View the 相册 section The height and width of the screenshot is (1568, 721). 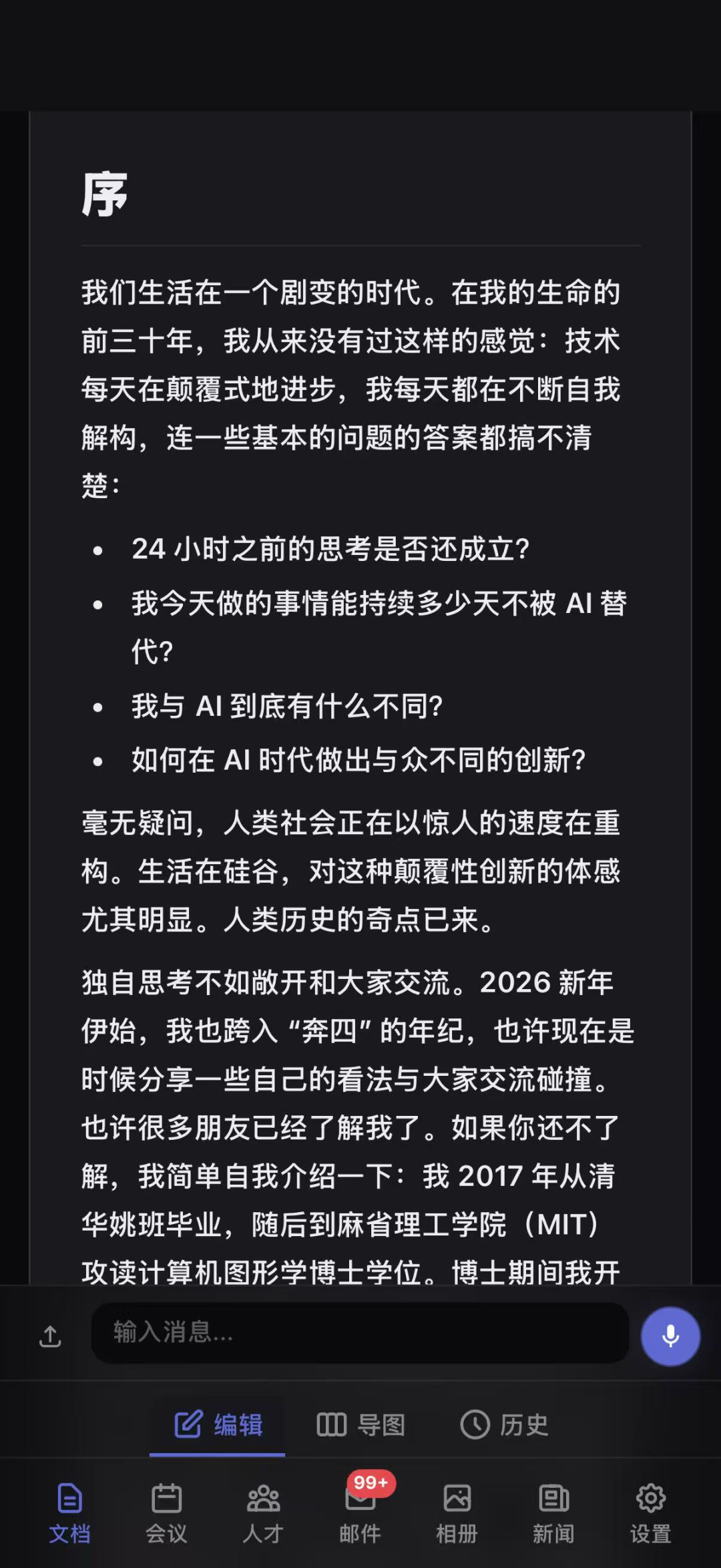pyautogui.click(x=457, y=1513)
